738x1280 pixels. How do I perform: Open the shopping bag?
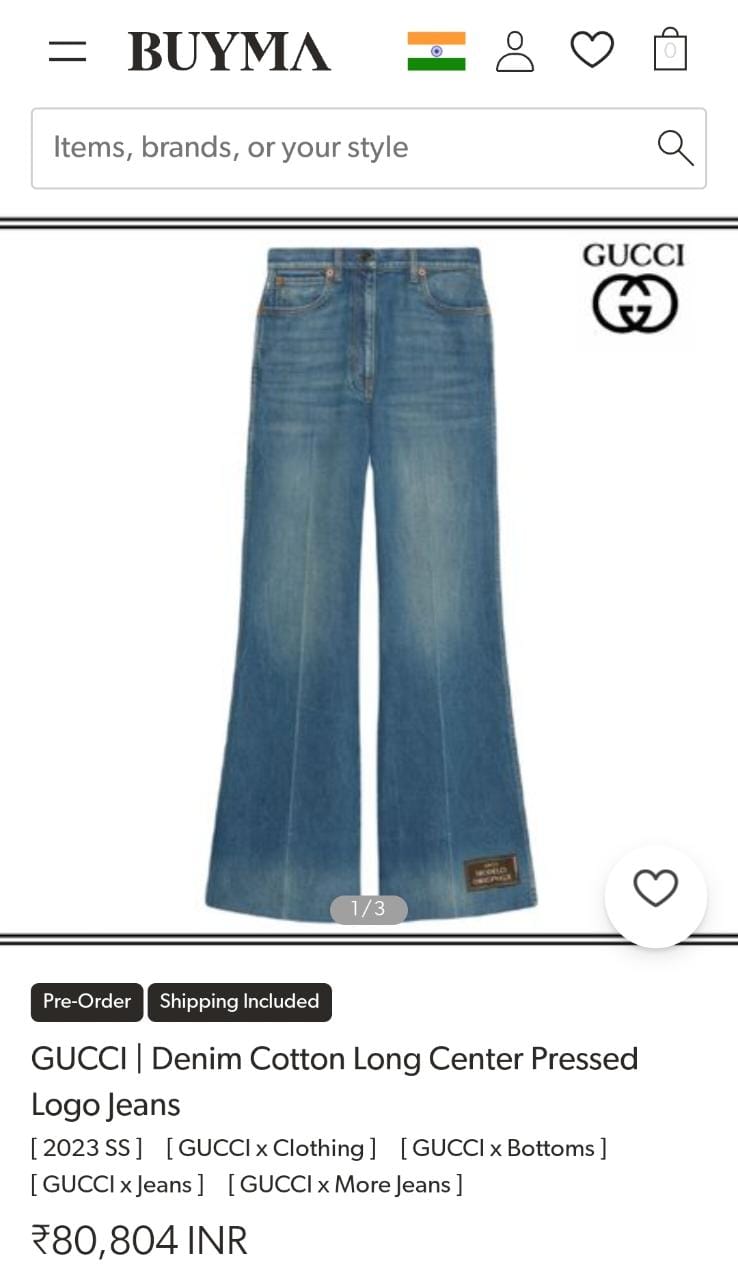pos(670,49)
